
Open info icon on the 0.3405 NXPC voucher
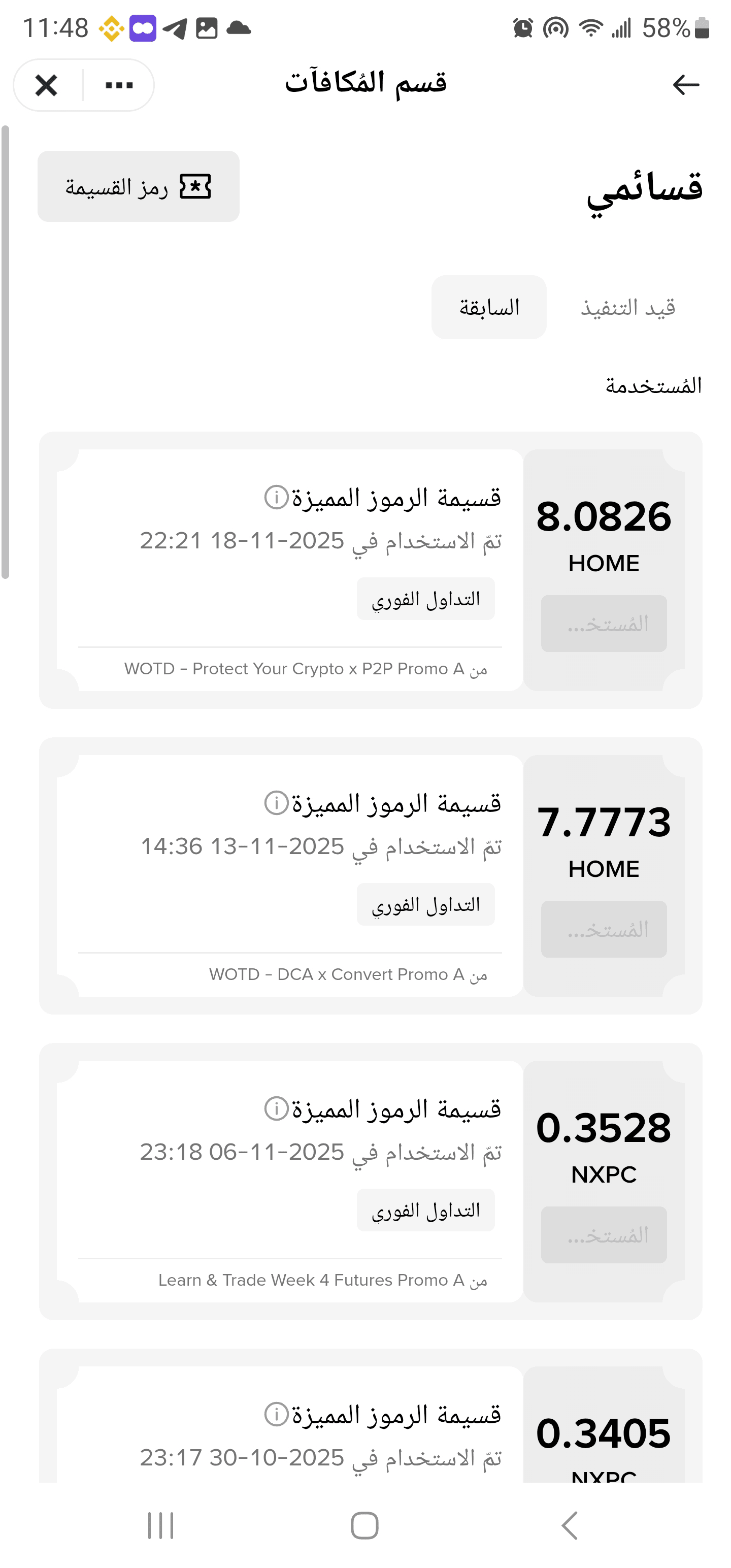click(276, 1414)
